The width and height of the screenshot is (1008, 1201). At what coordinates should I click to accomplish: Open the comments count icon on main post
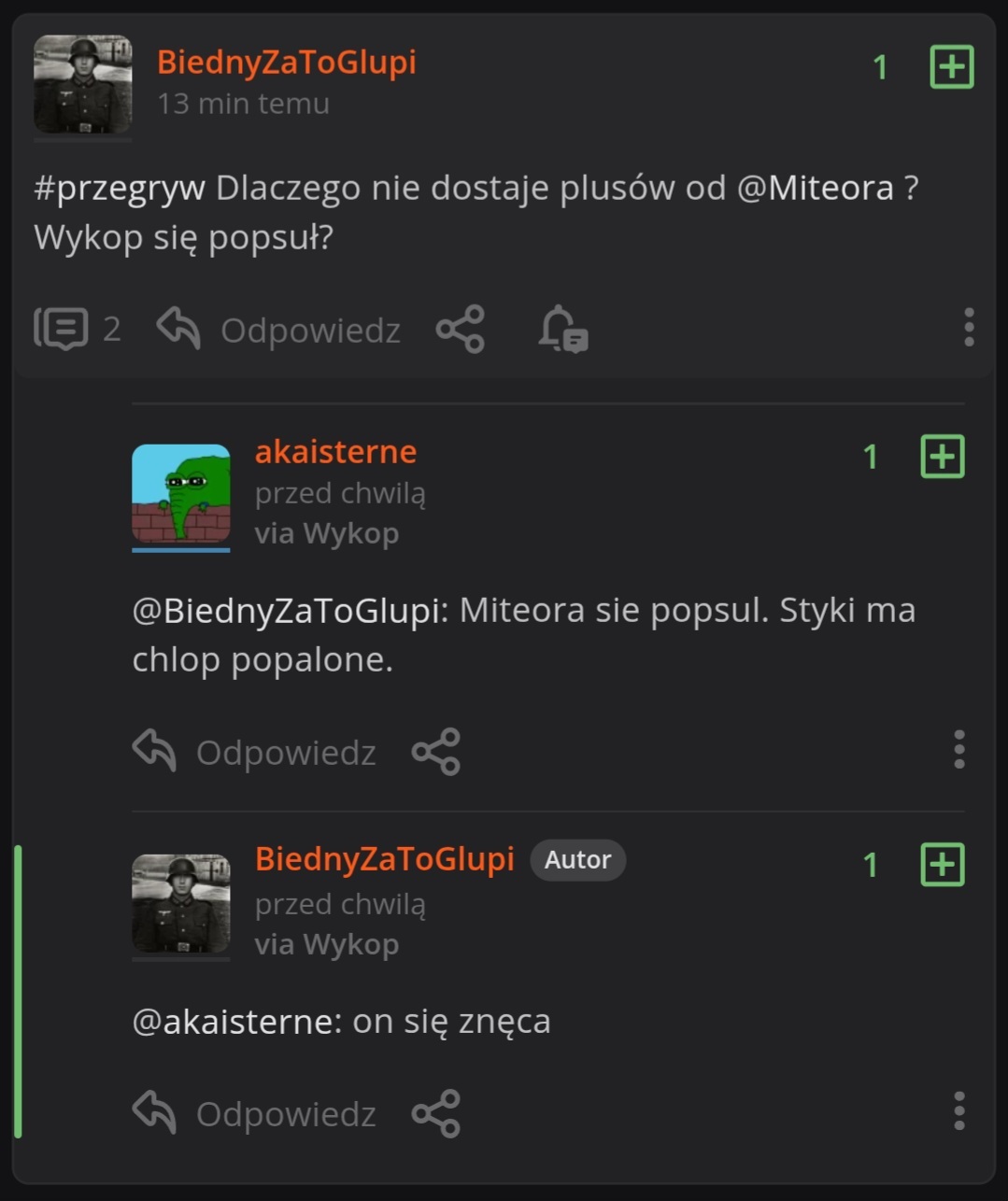62,329
